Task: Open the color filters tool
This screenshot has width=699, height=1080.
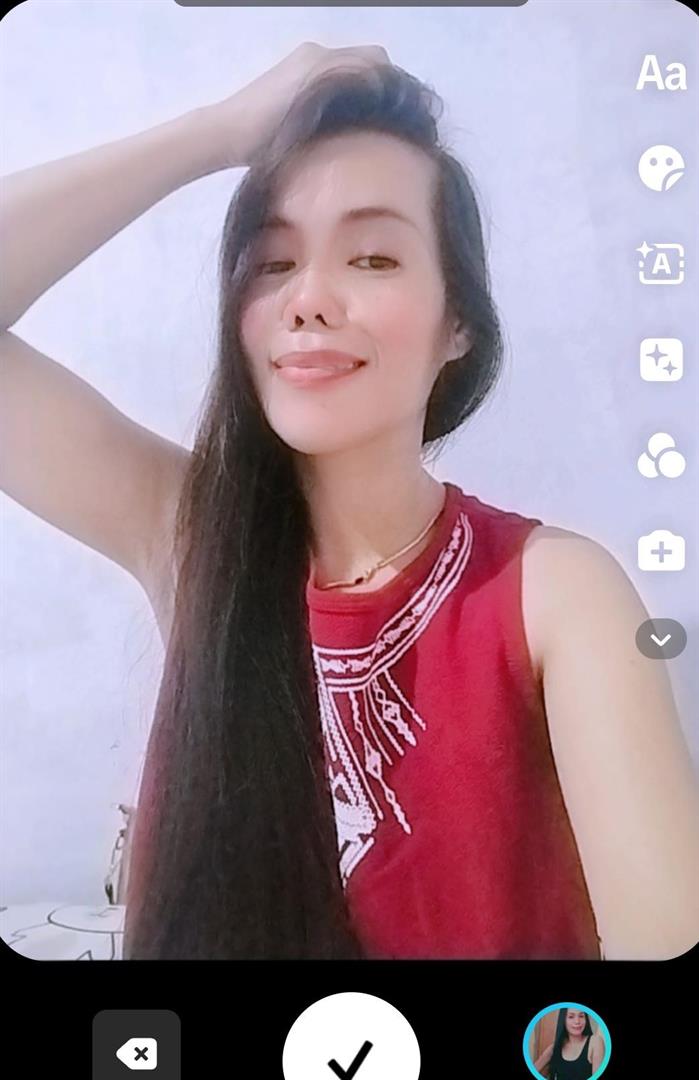Action: 661,456
